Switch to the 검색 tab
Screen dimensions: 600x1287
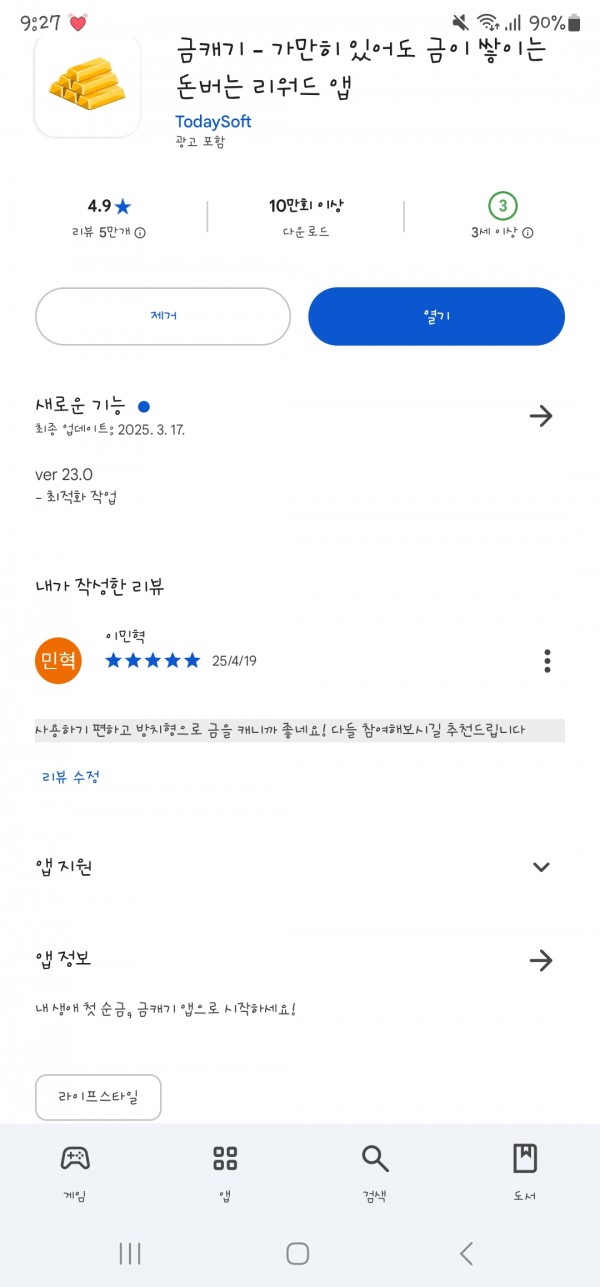[x=375, y=1172]
